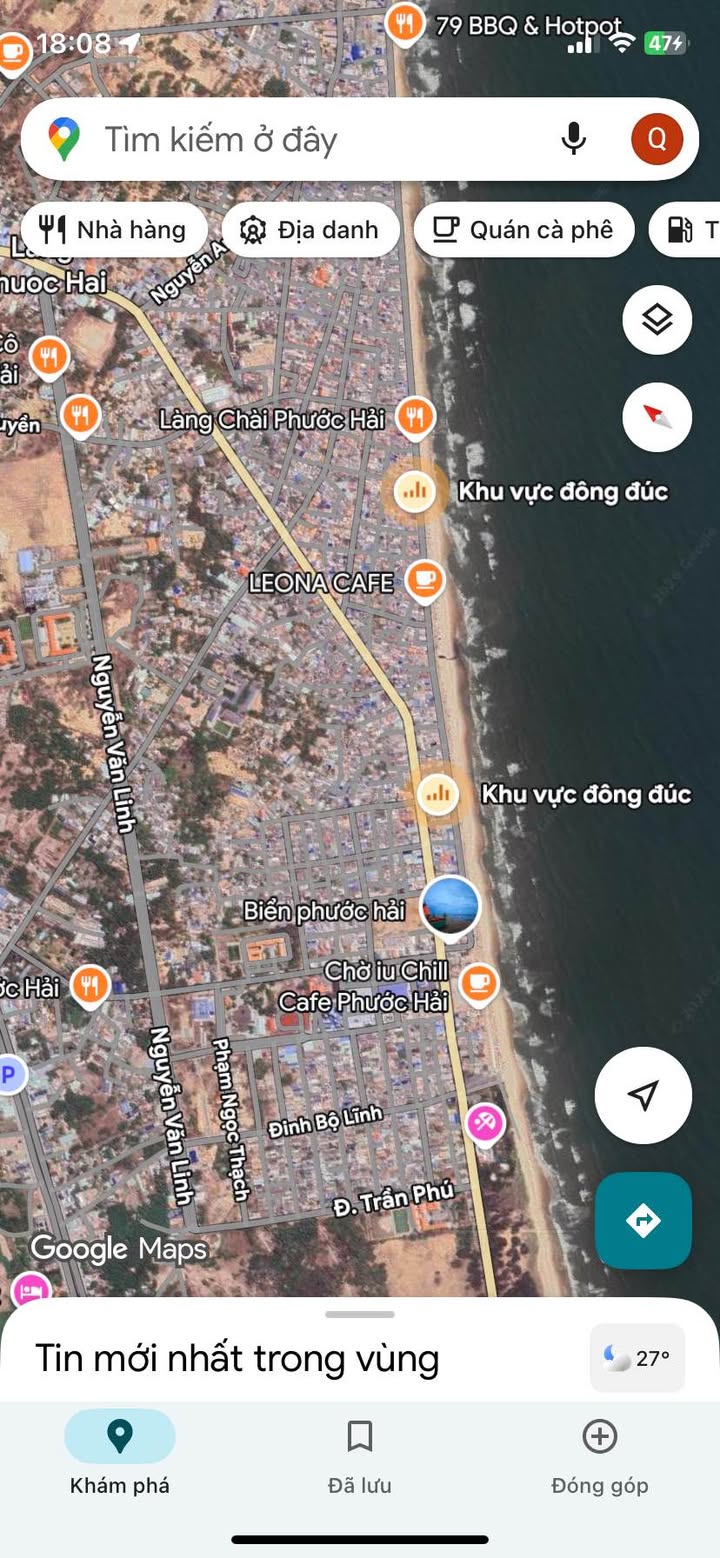Image resolution: width=720 pixels, height=1558 pixels.
Task: Filter map by "Nhà hàng" chip
Action: point(113,230)
